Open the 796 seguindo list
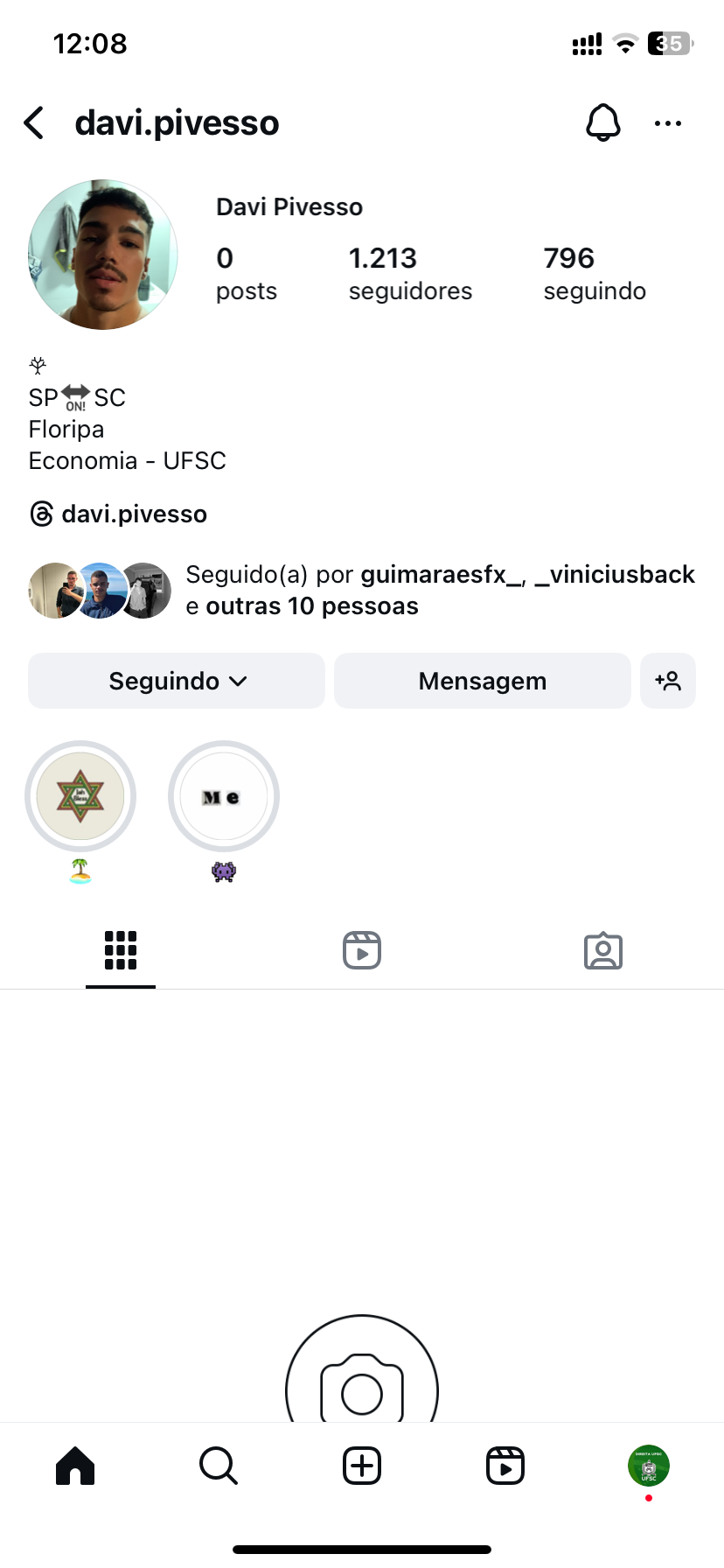 595,273
